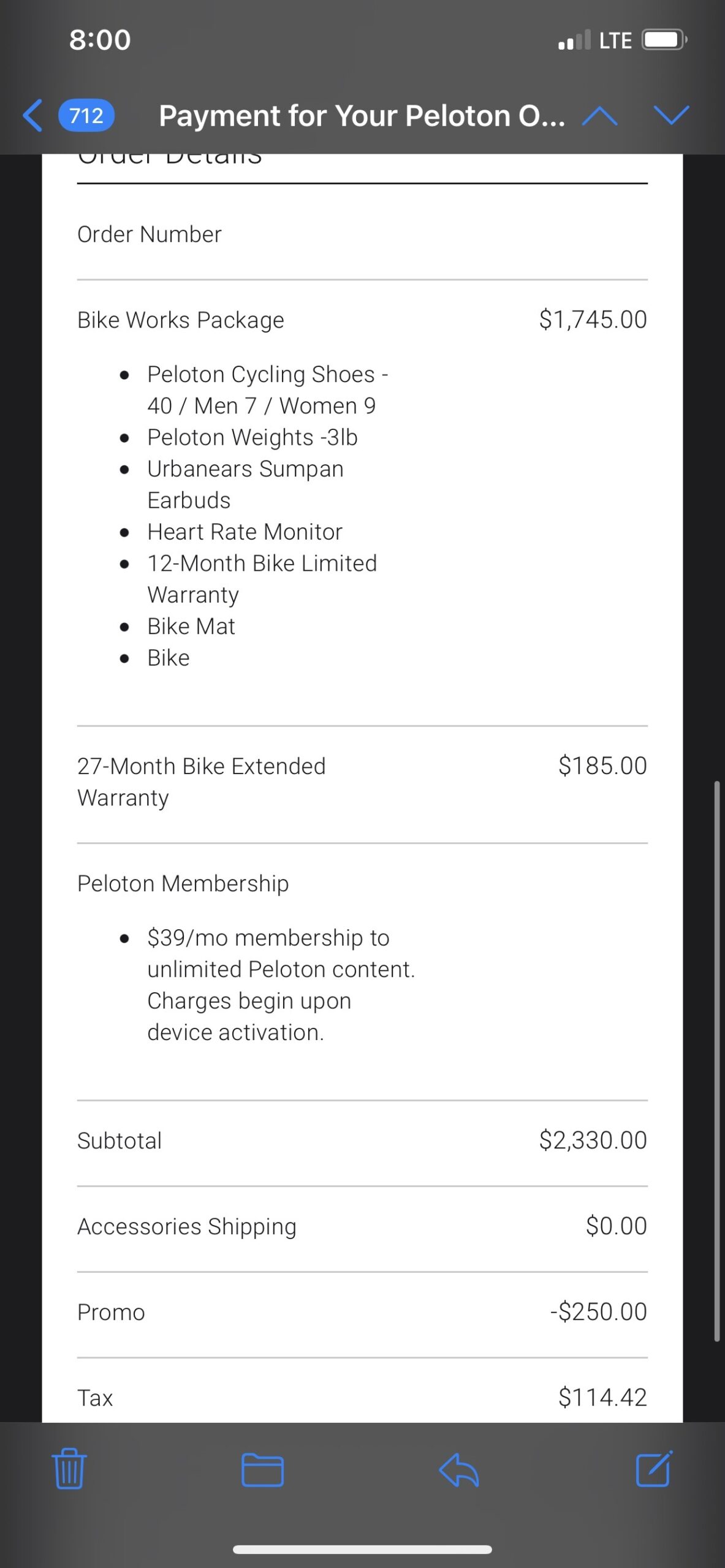Image resolution: width=725 pixels, height=1568 pixels.
Task: Jump to the previous email
Action: [x=599, y=115]
